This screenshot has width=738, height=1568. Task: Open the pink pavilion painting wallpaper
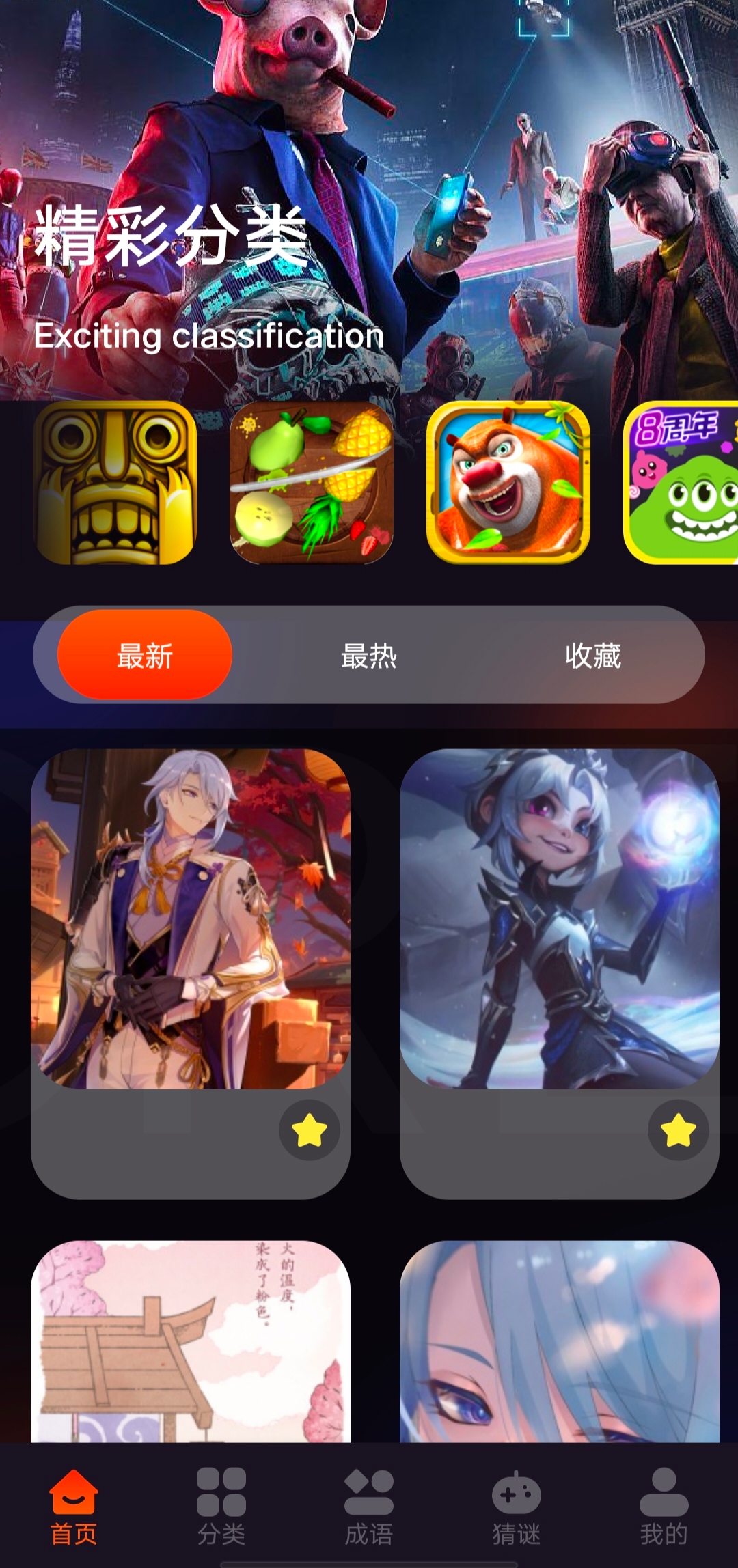[x=191, y=1342]
